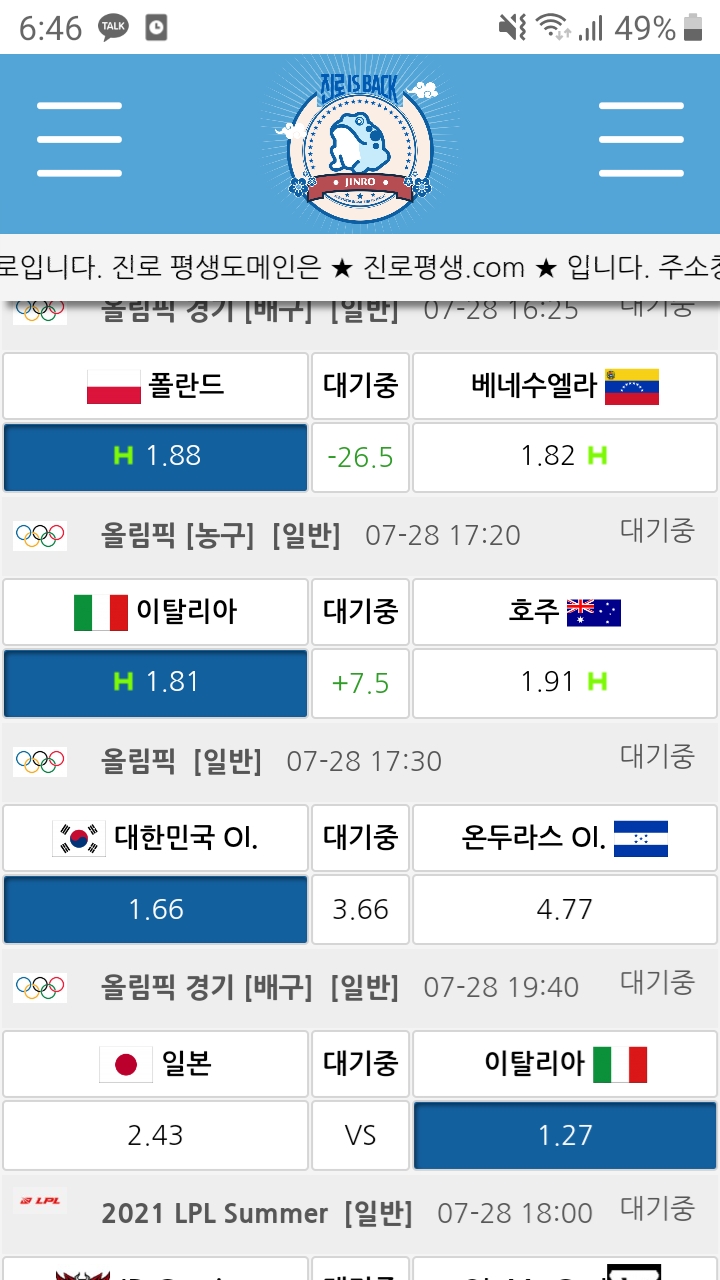Tap the JINRO logo to go home

click(x=359, y=140)
